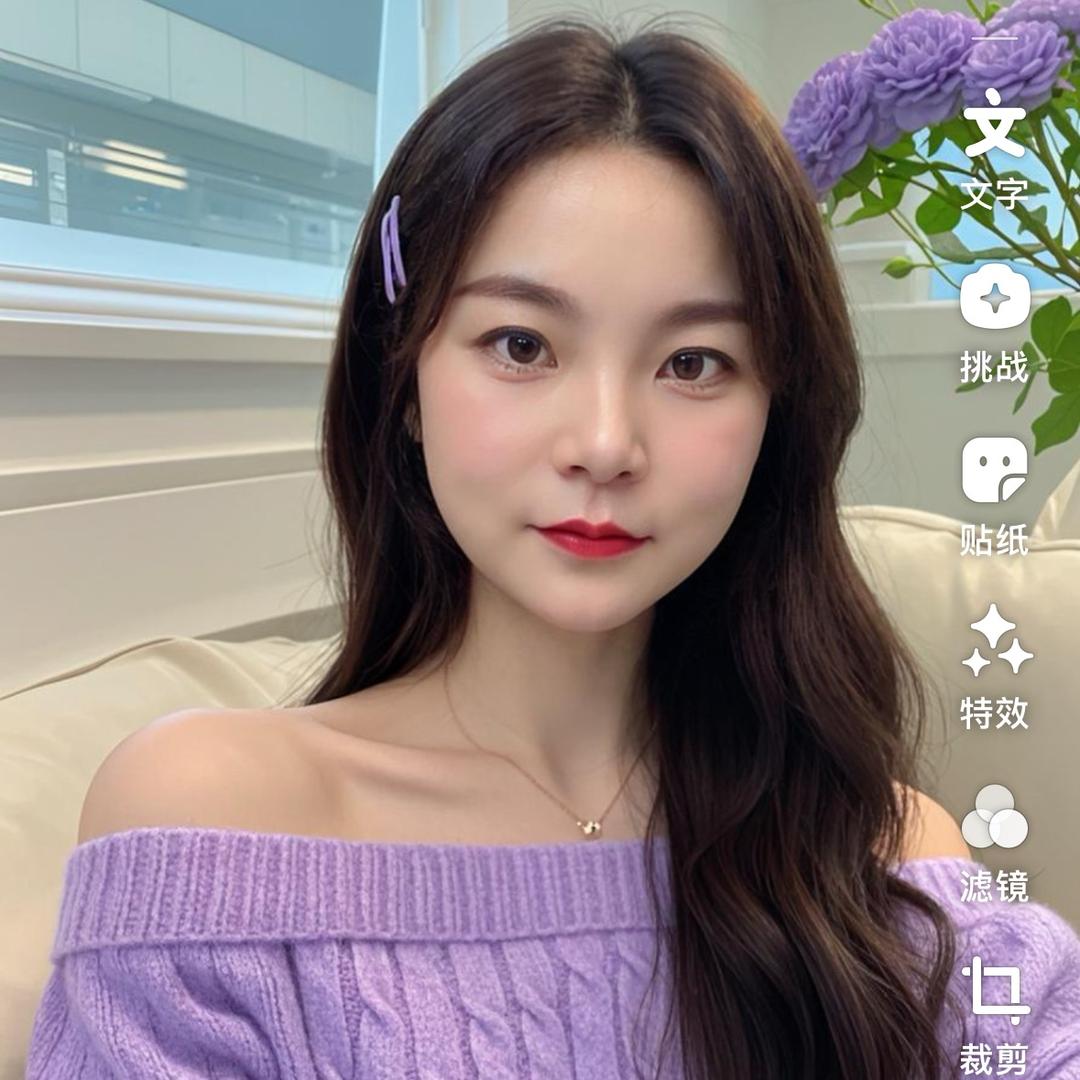Choose a filter with 滤镜
The height and width of the screenshot is (1080, 1080).
pos(994,817)
